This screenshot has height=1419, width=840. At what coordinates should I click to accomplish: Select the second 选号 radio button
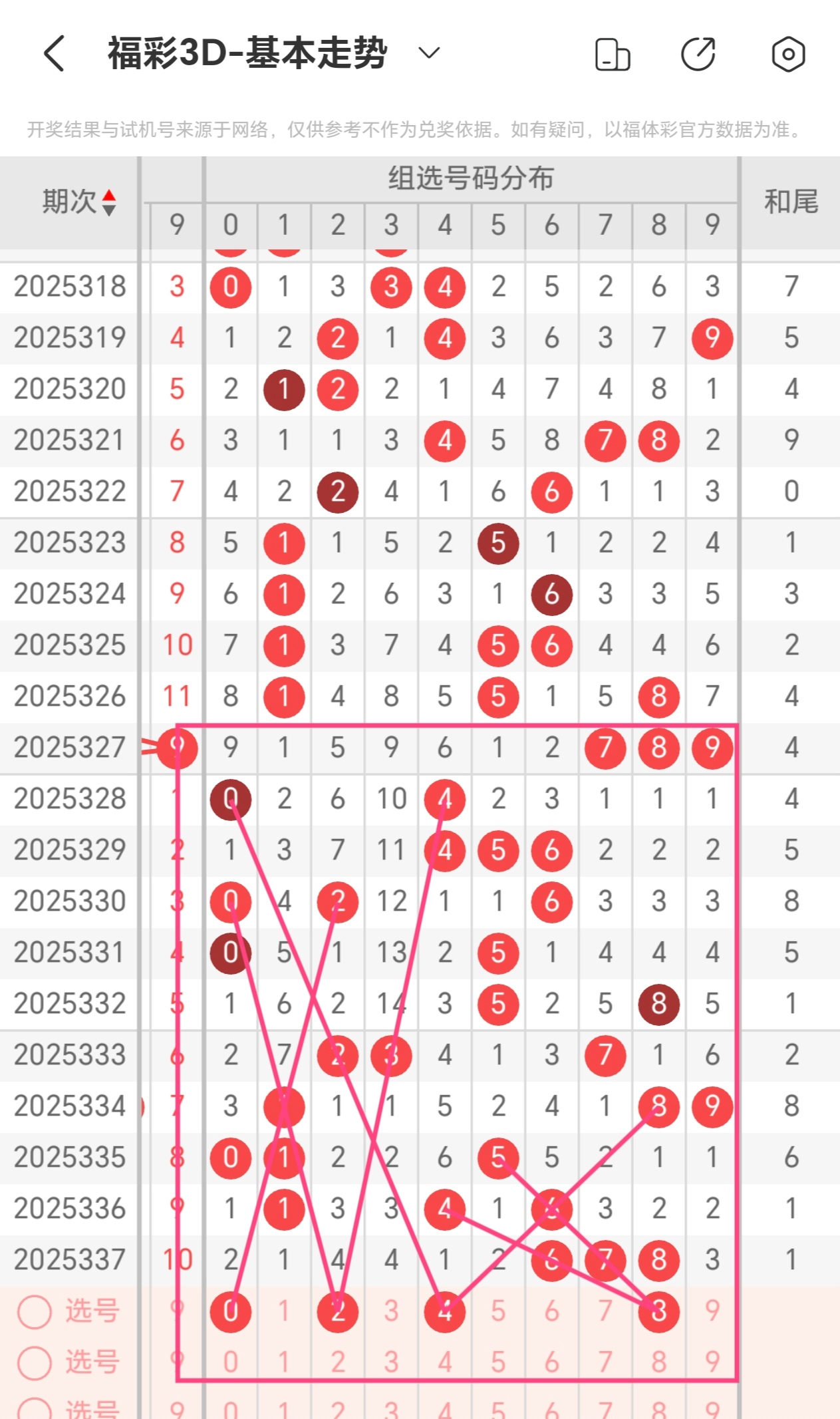coord(35,1362)
